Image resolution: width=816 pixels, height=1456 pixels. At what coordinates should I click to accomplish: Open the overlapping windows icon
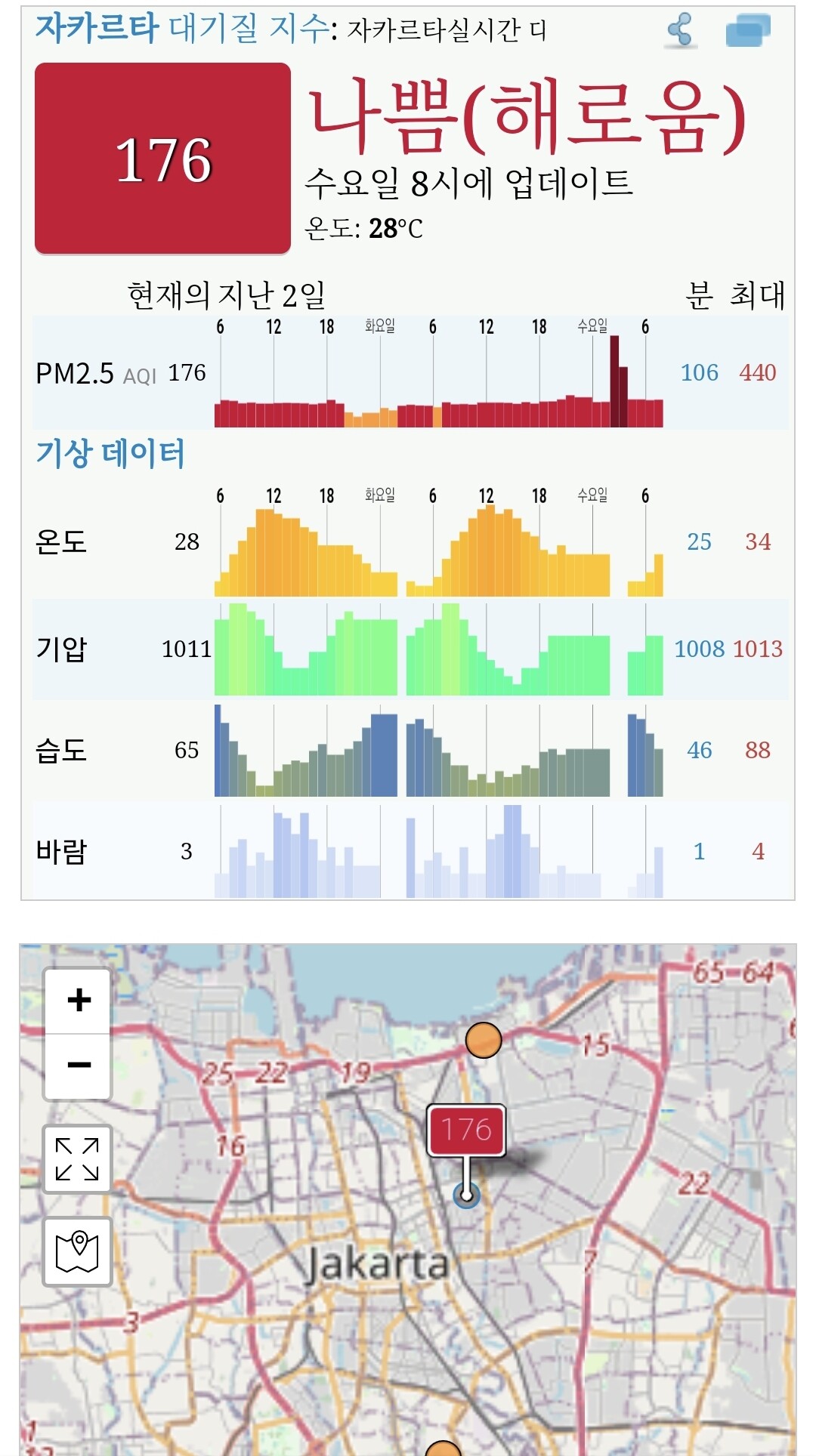pos(747,31)
